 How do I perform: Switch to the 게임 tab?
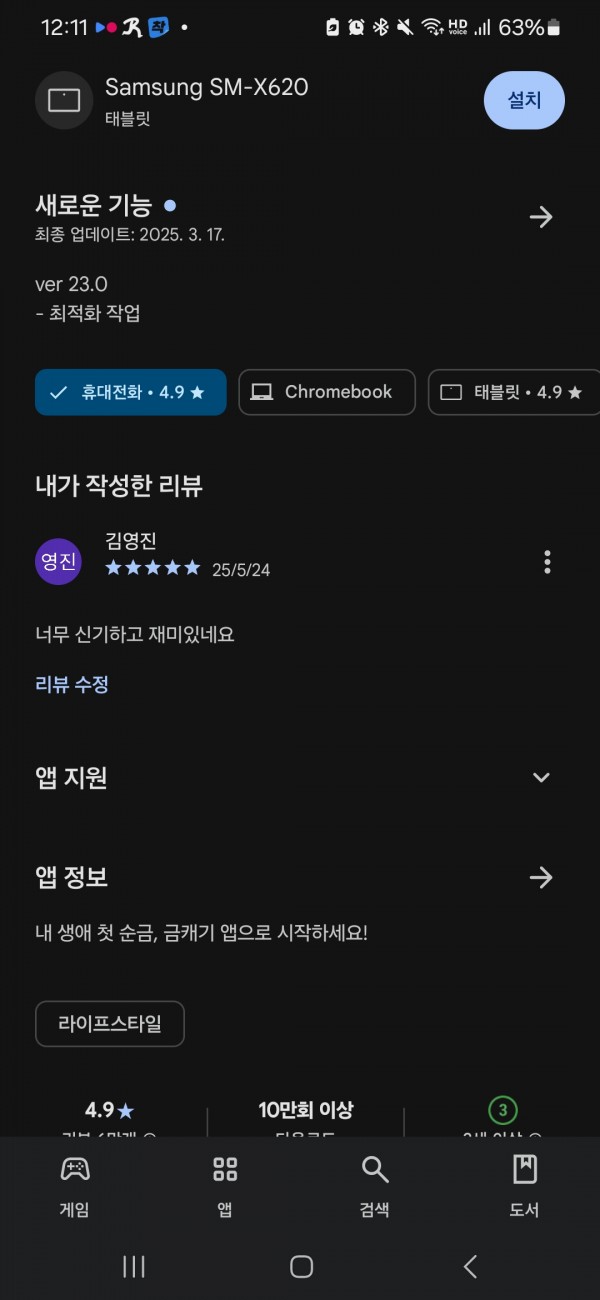(75, 1186)
